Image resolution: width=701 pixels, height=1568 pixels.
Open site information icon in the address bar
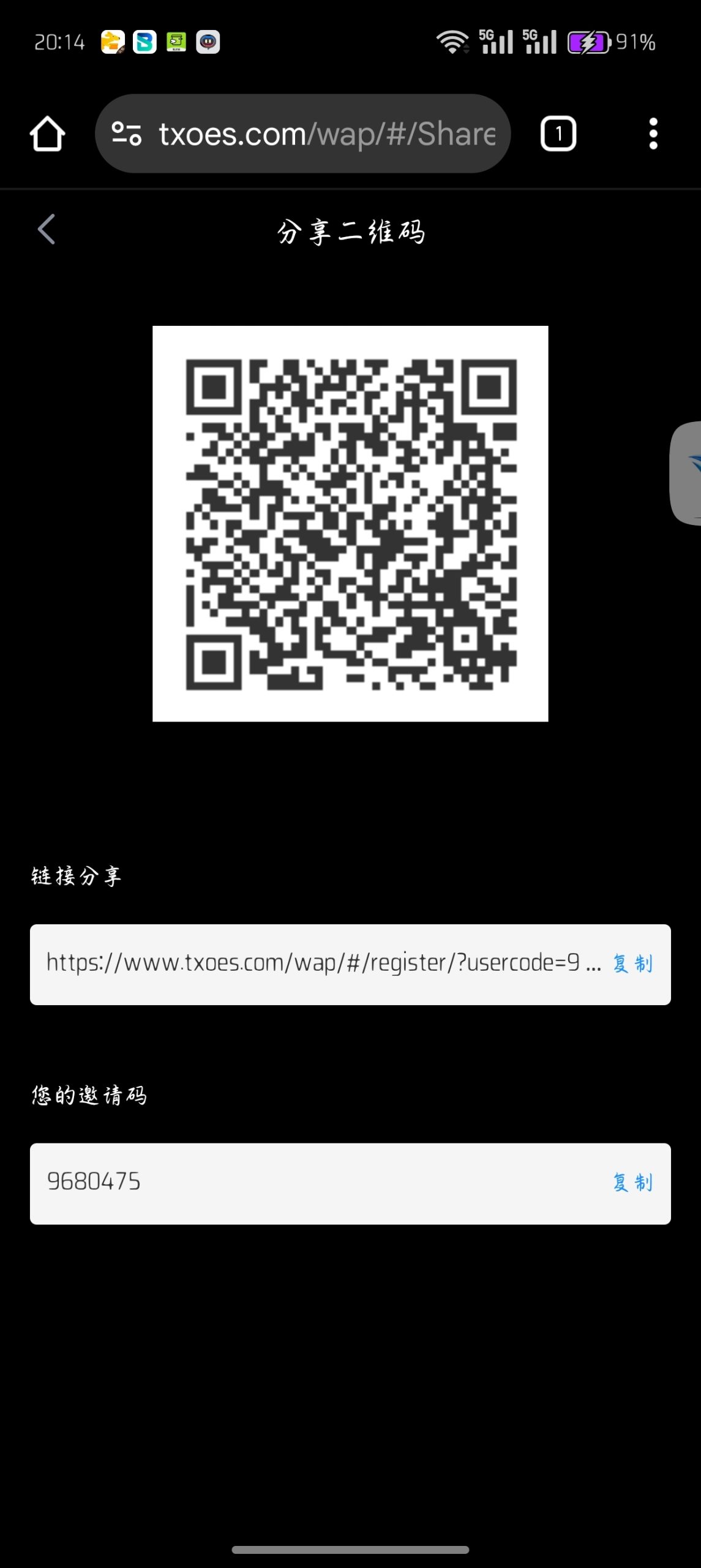pyautogui.click(x=126, y=133)
